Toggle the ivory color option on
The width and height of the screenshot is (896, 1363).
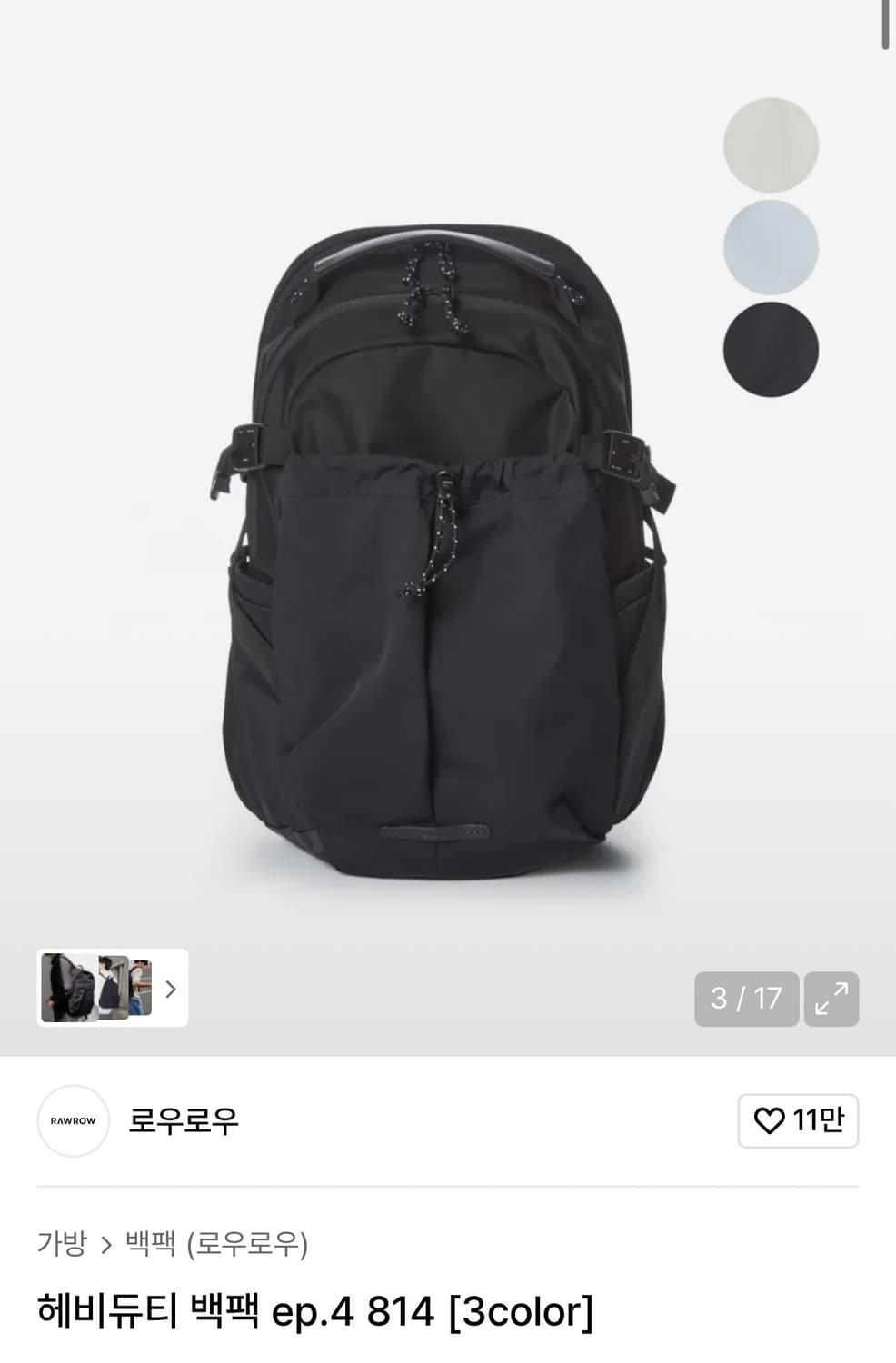pos(771,145)
